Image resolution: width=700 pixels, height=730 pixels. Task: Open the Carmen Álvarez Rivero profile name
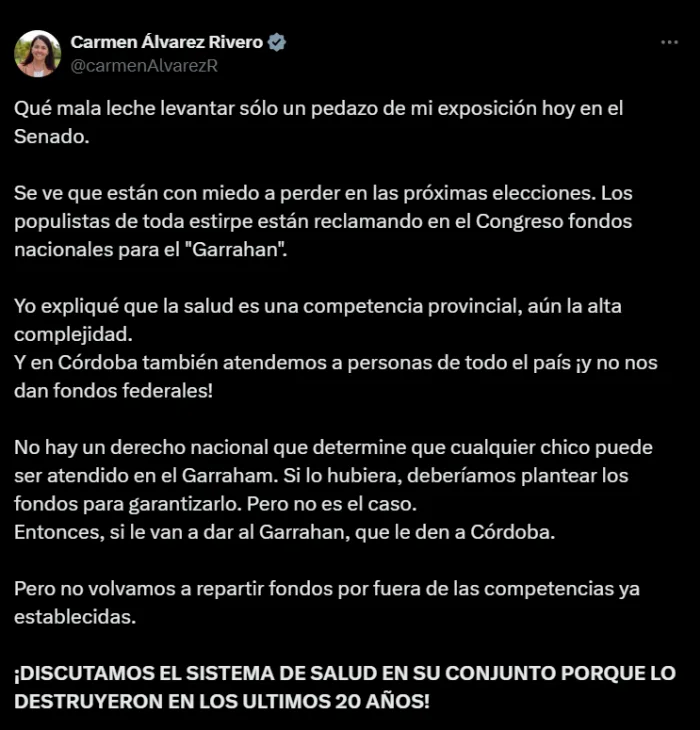(x=166, y=42)
